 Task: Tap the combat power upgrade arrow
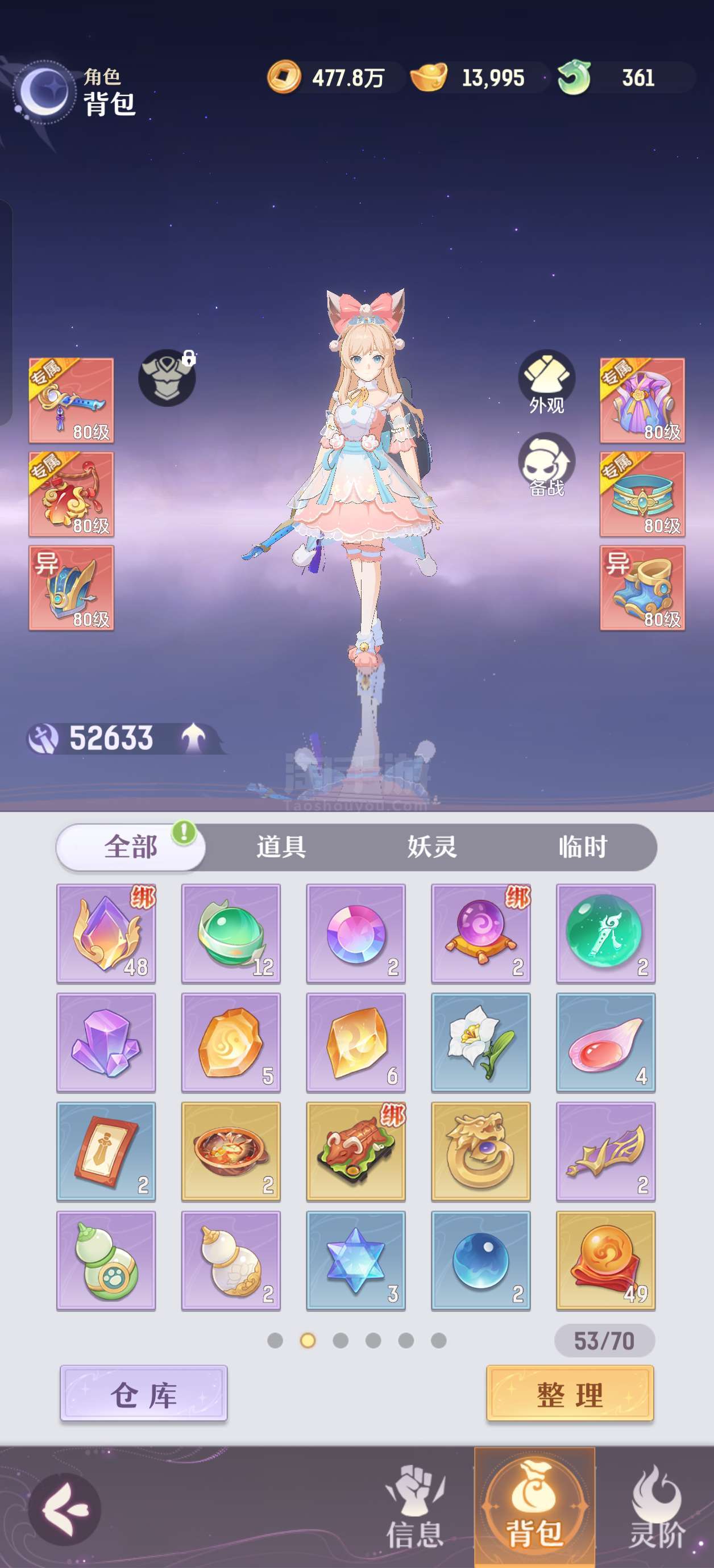(194, 738)
